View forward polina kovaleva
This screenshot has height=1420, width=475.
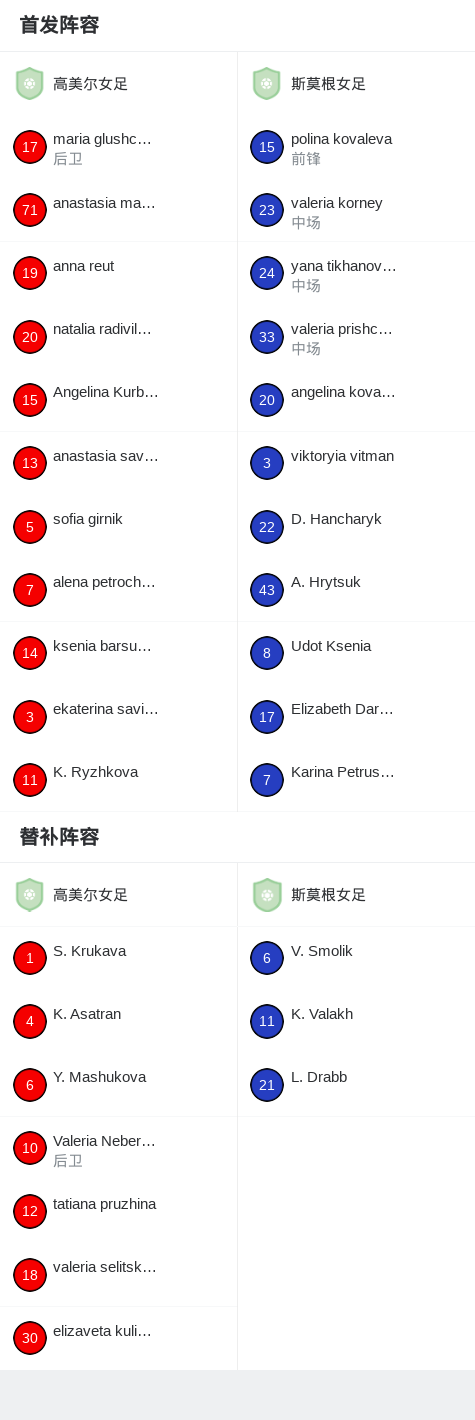(x=356, y=147)
